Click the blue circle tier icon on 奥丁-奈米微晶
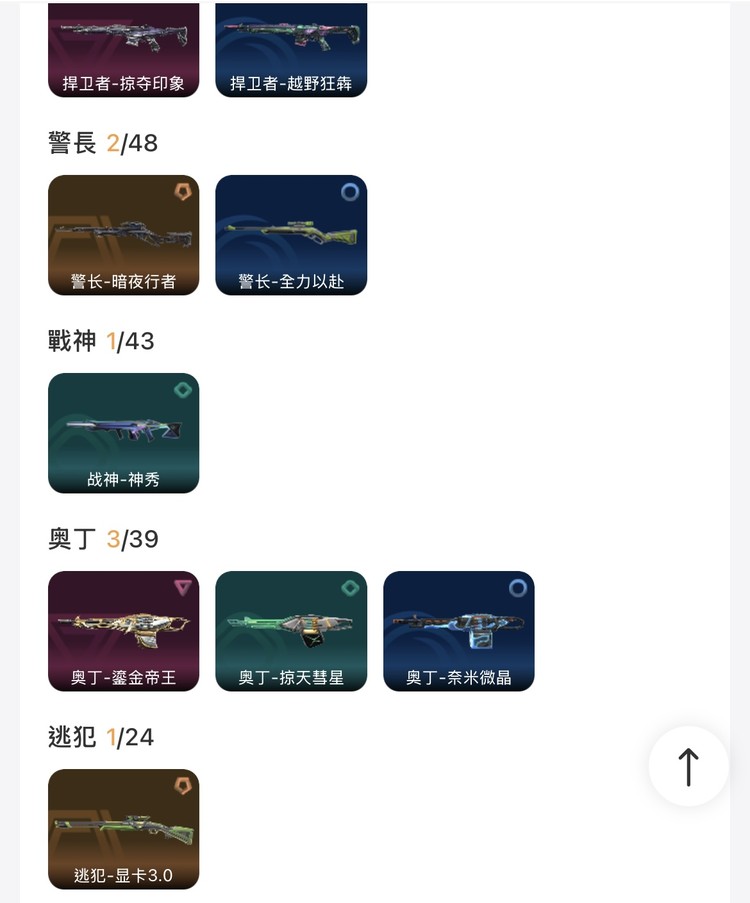The image size is (750, 903). pos(518,590)
